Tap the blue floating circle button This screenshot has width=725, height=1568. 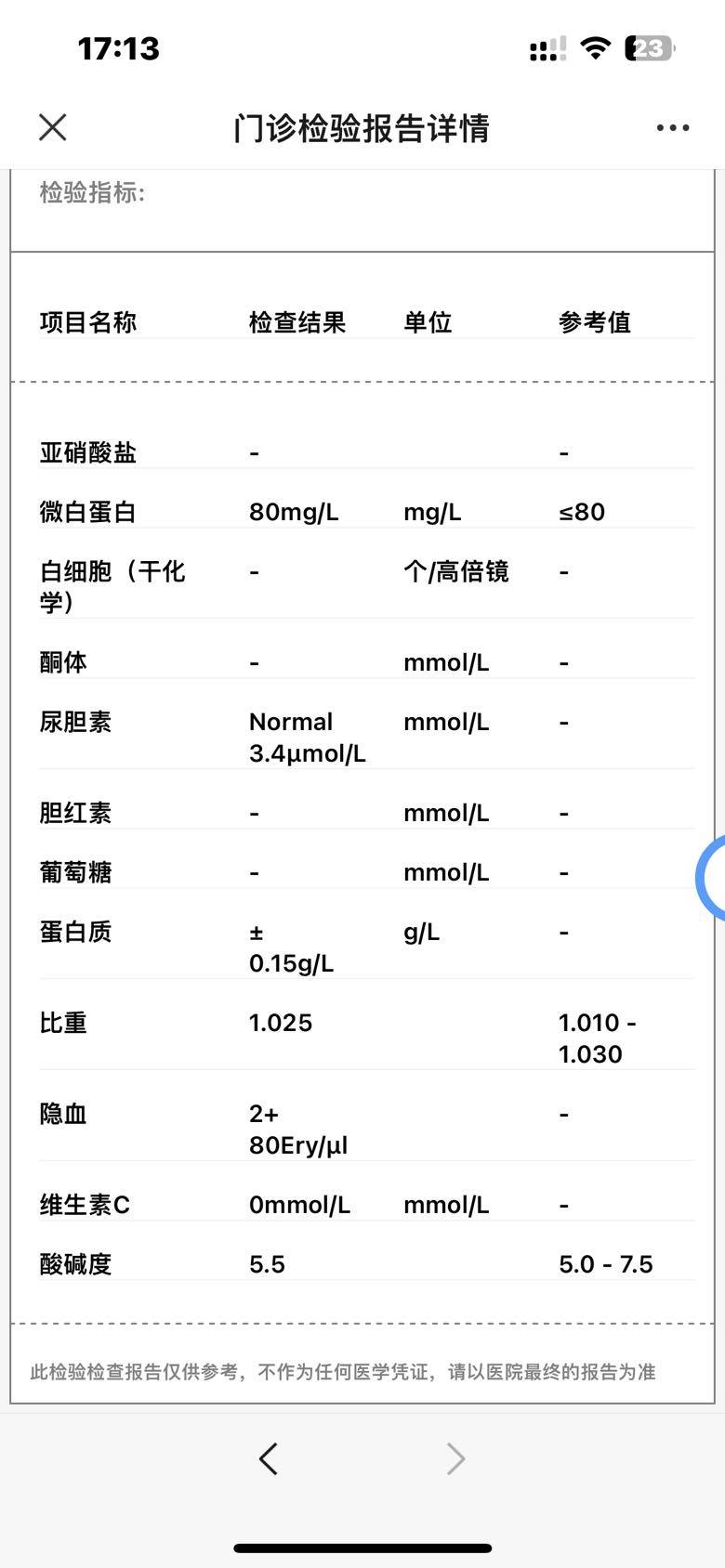[x=714, y=877]
